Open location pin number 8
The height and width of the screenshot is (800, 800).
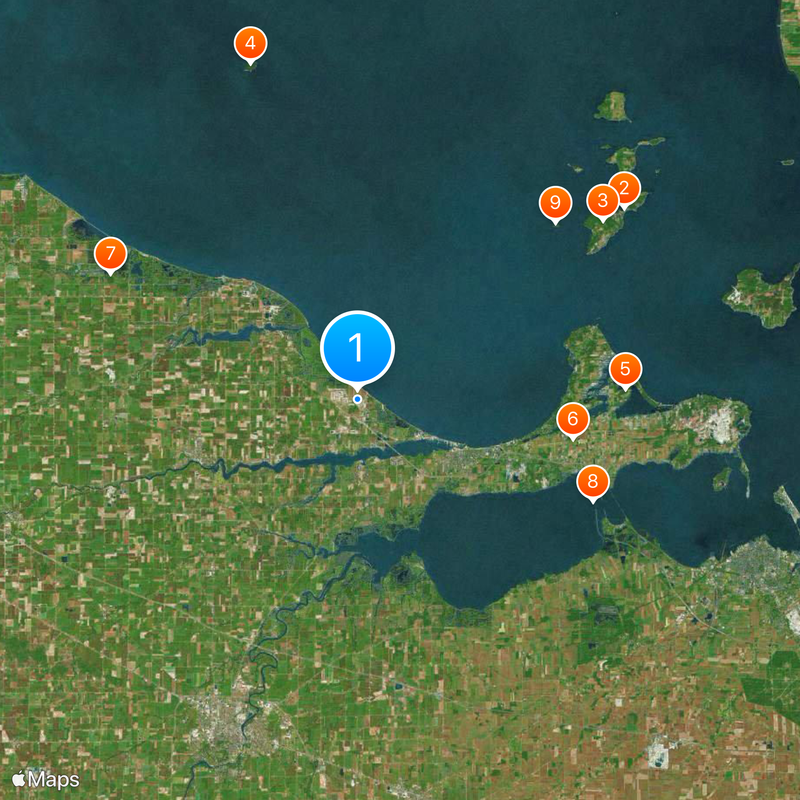click(593, 483)
